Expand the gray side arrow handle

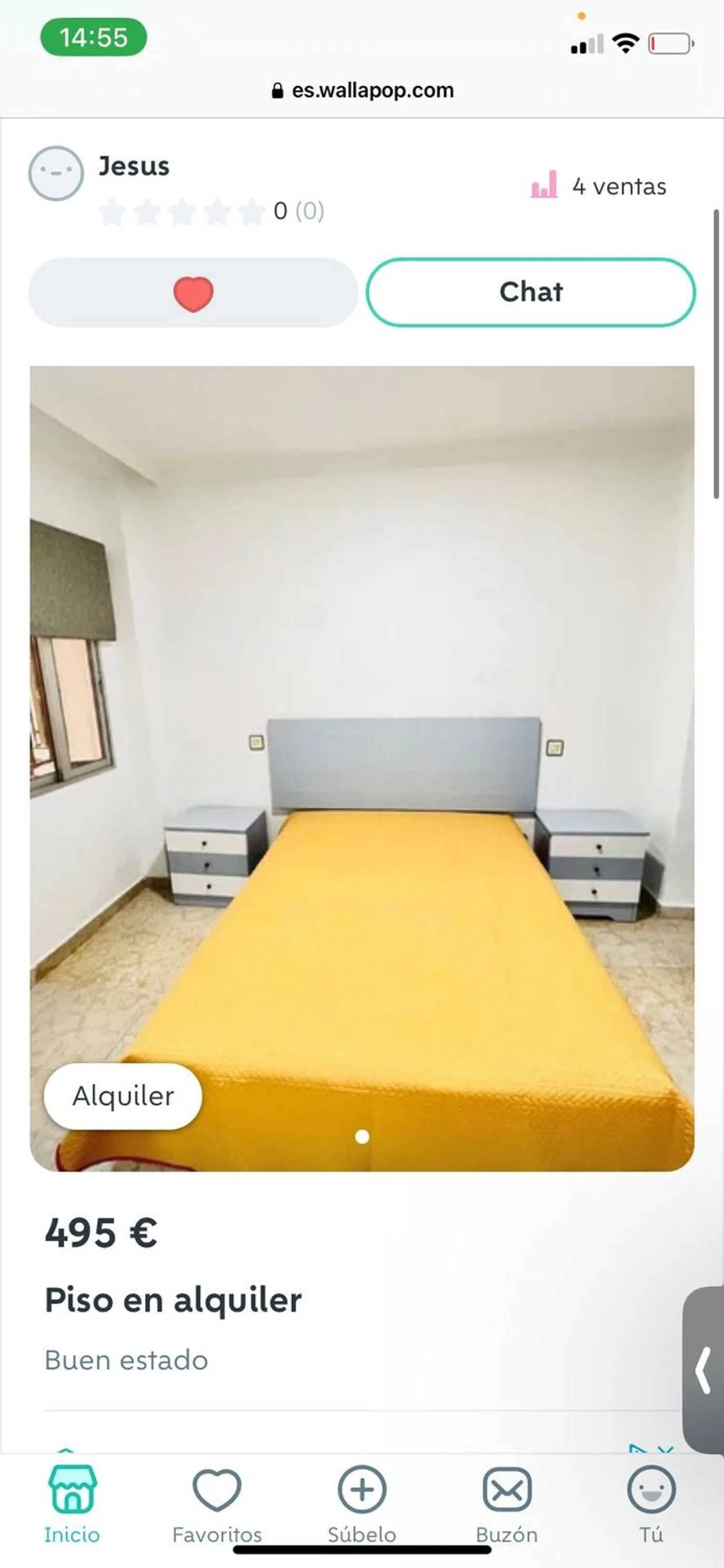(704, 1370)
